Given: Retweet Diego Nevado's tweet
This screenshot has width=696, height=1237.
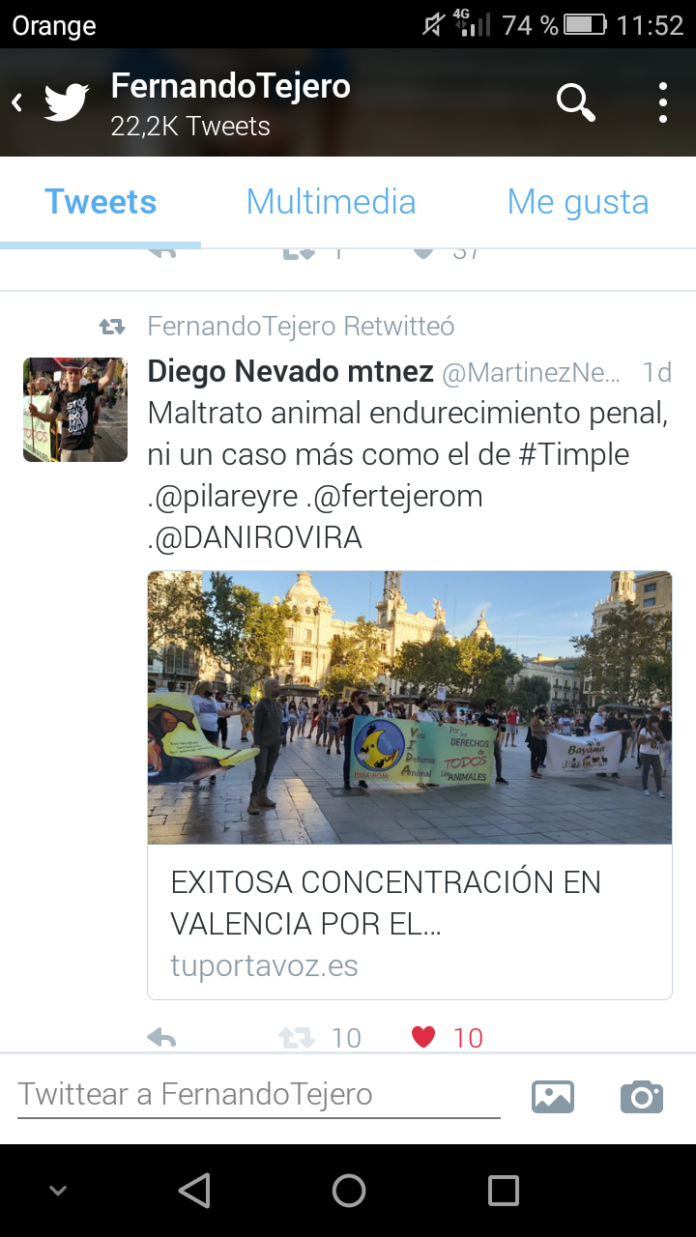Looking at the screenshot, I should tap(297, 1037).
